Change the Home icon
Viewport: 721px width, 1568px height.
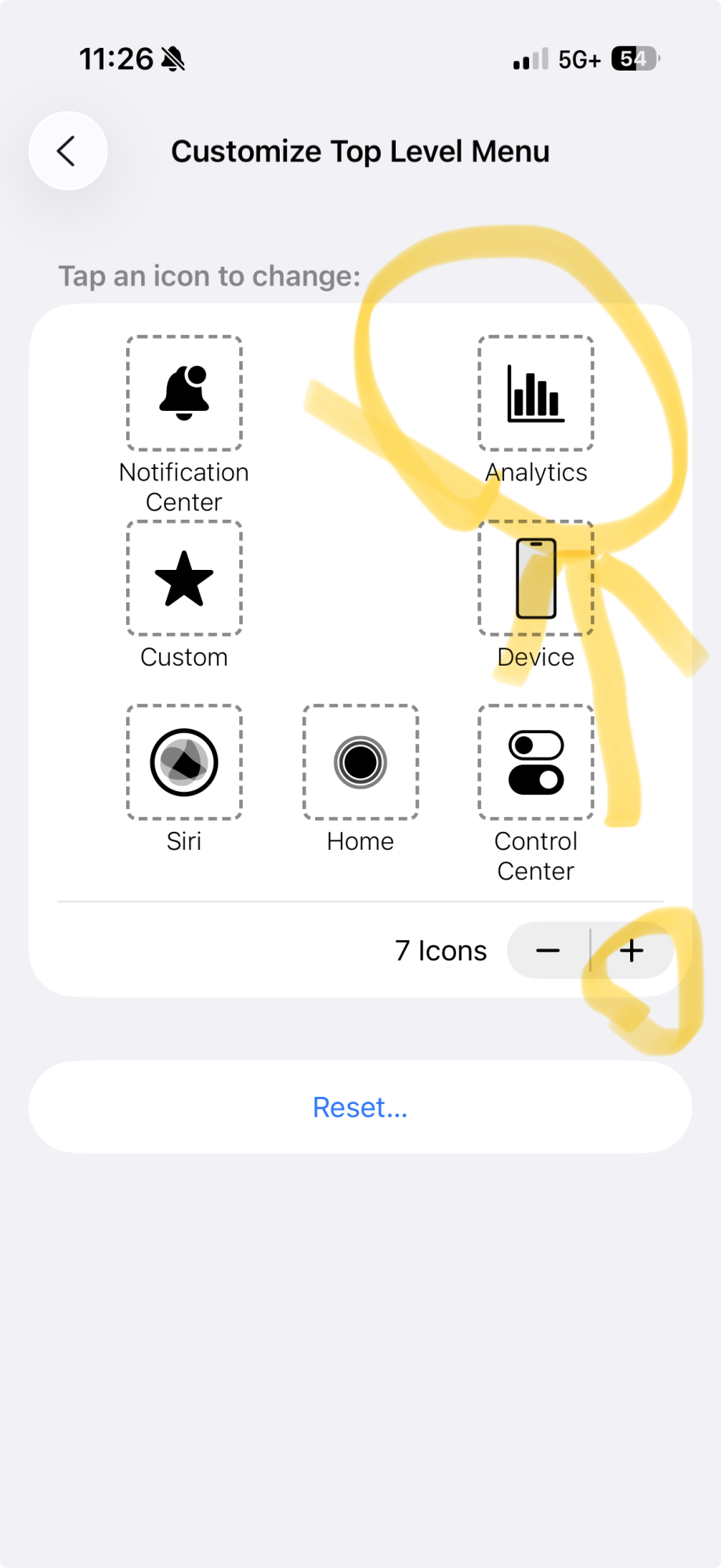360,762
